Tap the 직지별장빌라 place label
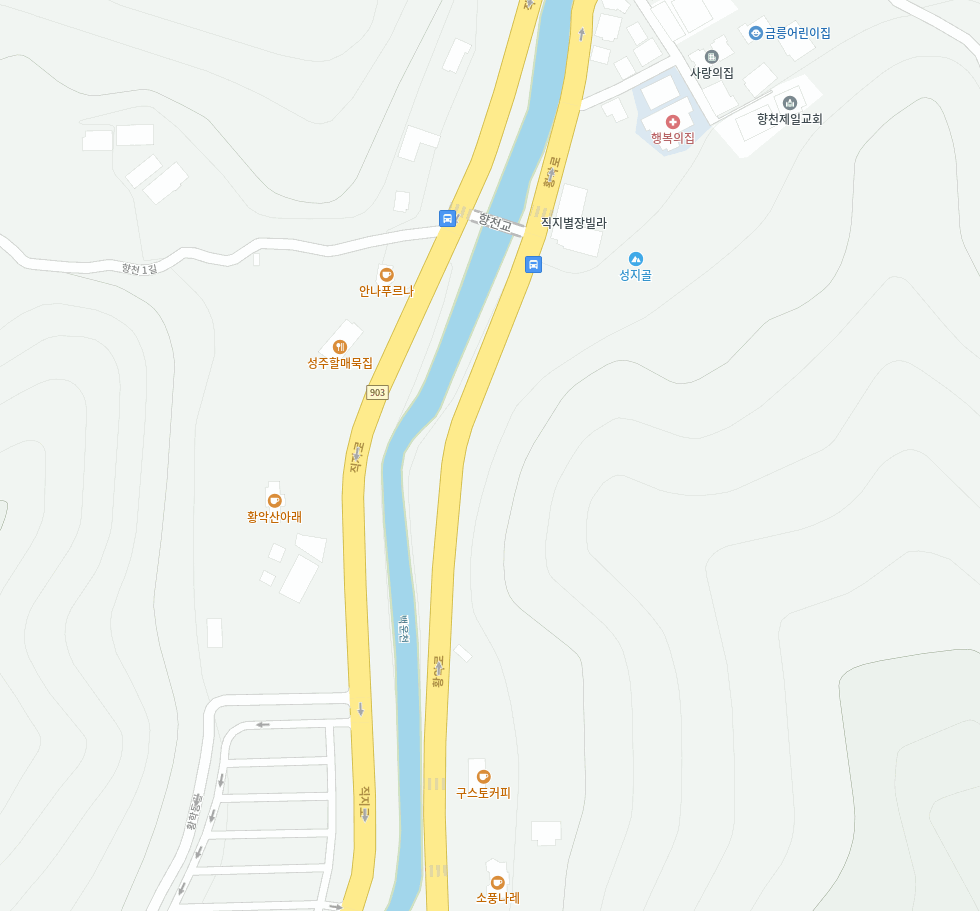The height and width of the screenshot is (911, 980). coord(573,223)
